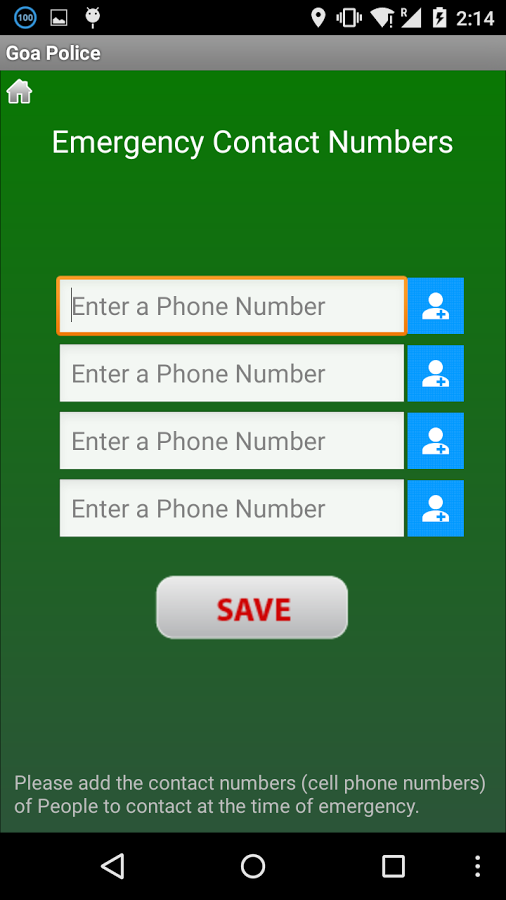
Task: Go to the home screen via house icon
Action: [20, 92]
